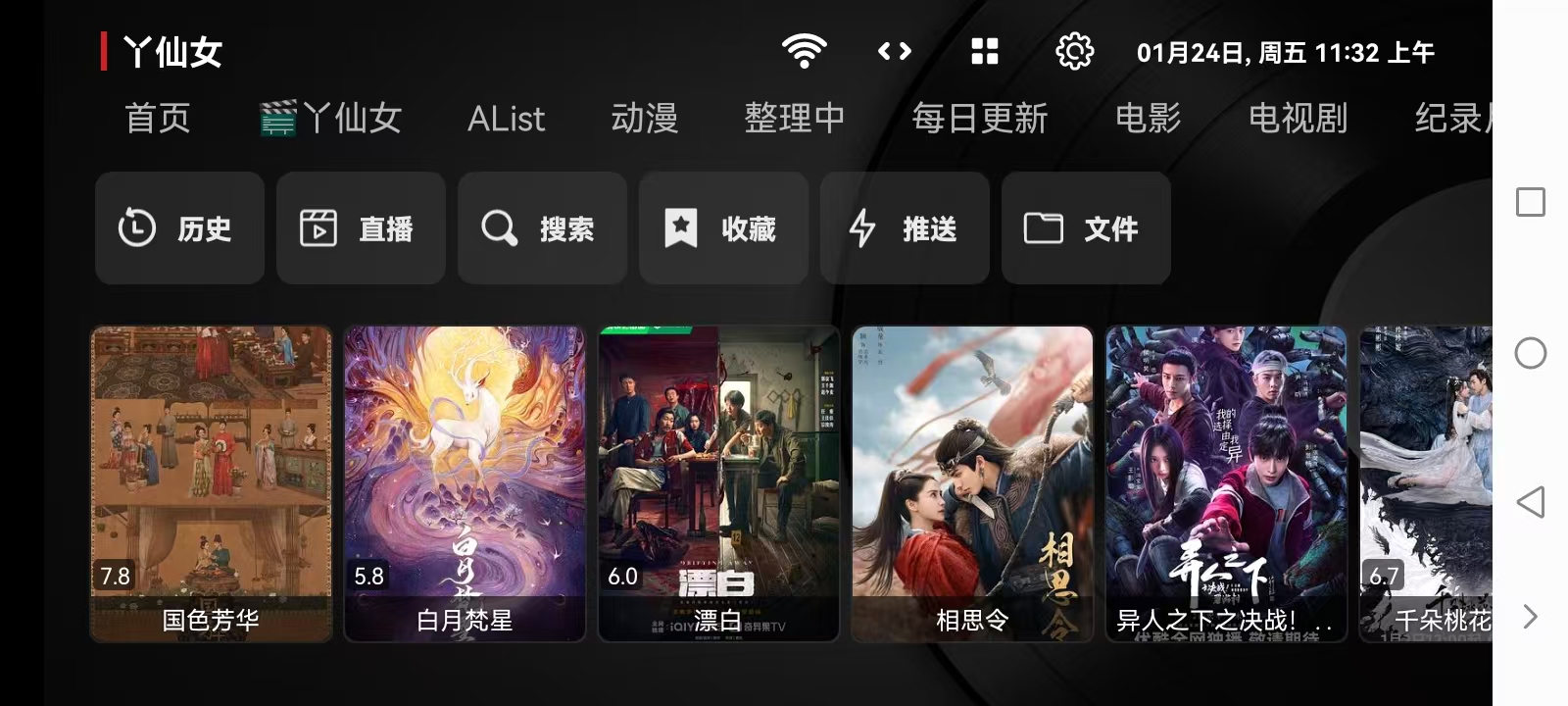Image resolution: width=1568 pixels, height=706 pixels.
Task: Open the 白月梵星 poster
Action: [465, 484]
